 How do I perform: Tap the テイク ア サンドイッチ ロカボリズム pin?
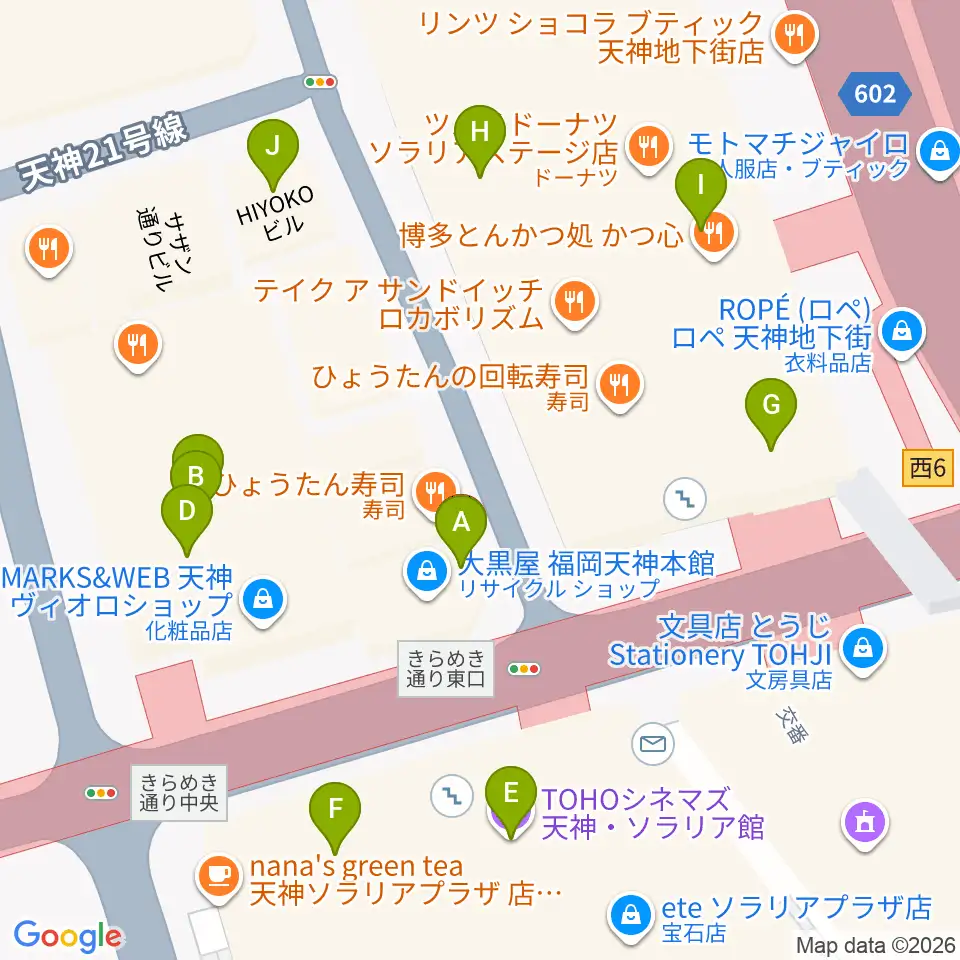tap(574, 302)
